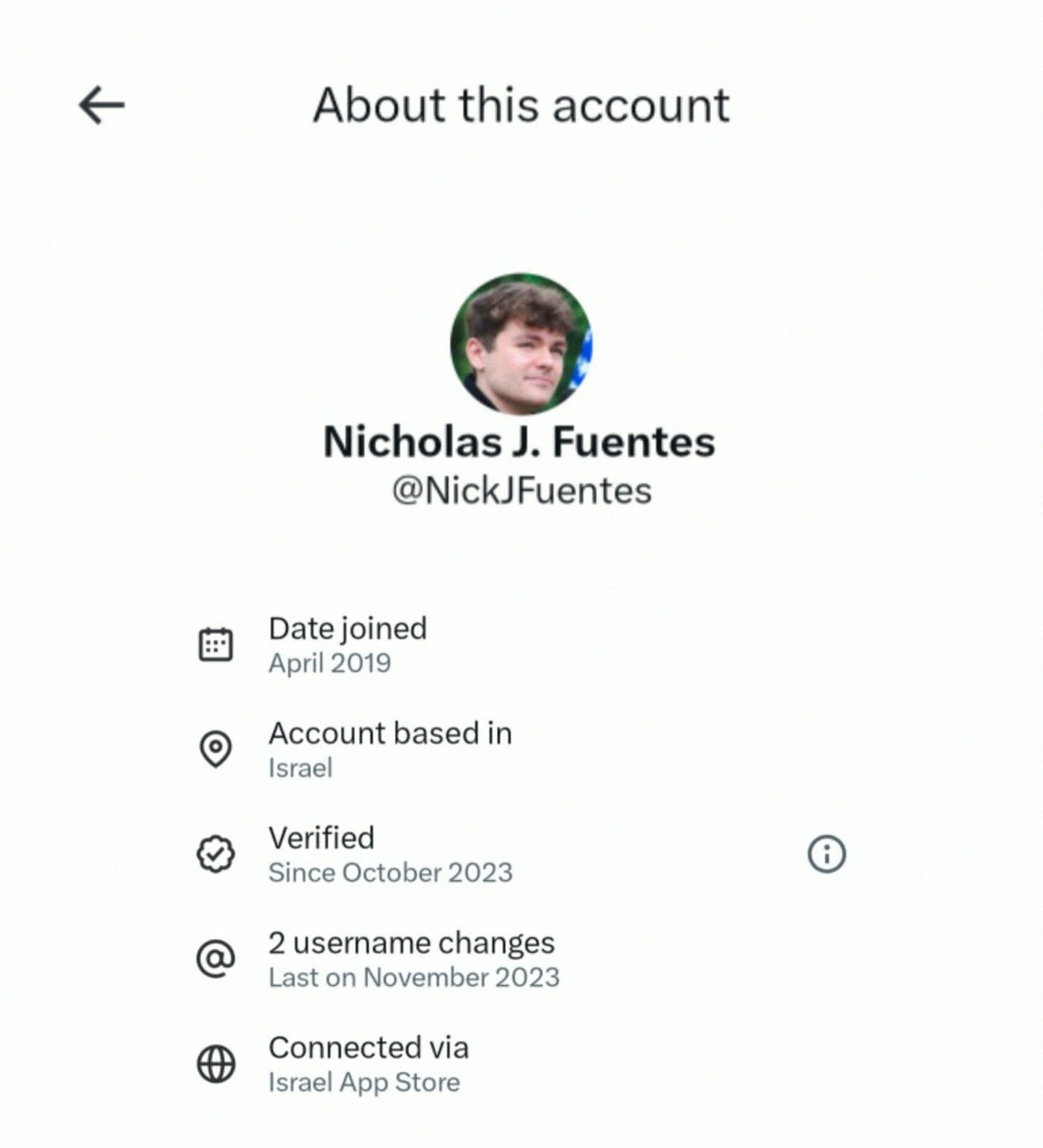Open the info icon beside Verified
Image resolution: width=1043 pixels, height=1148 pixels.
coord(827,855)
